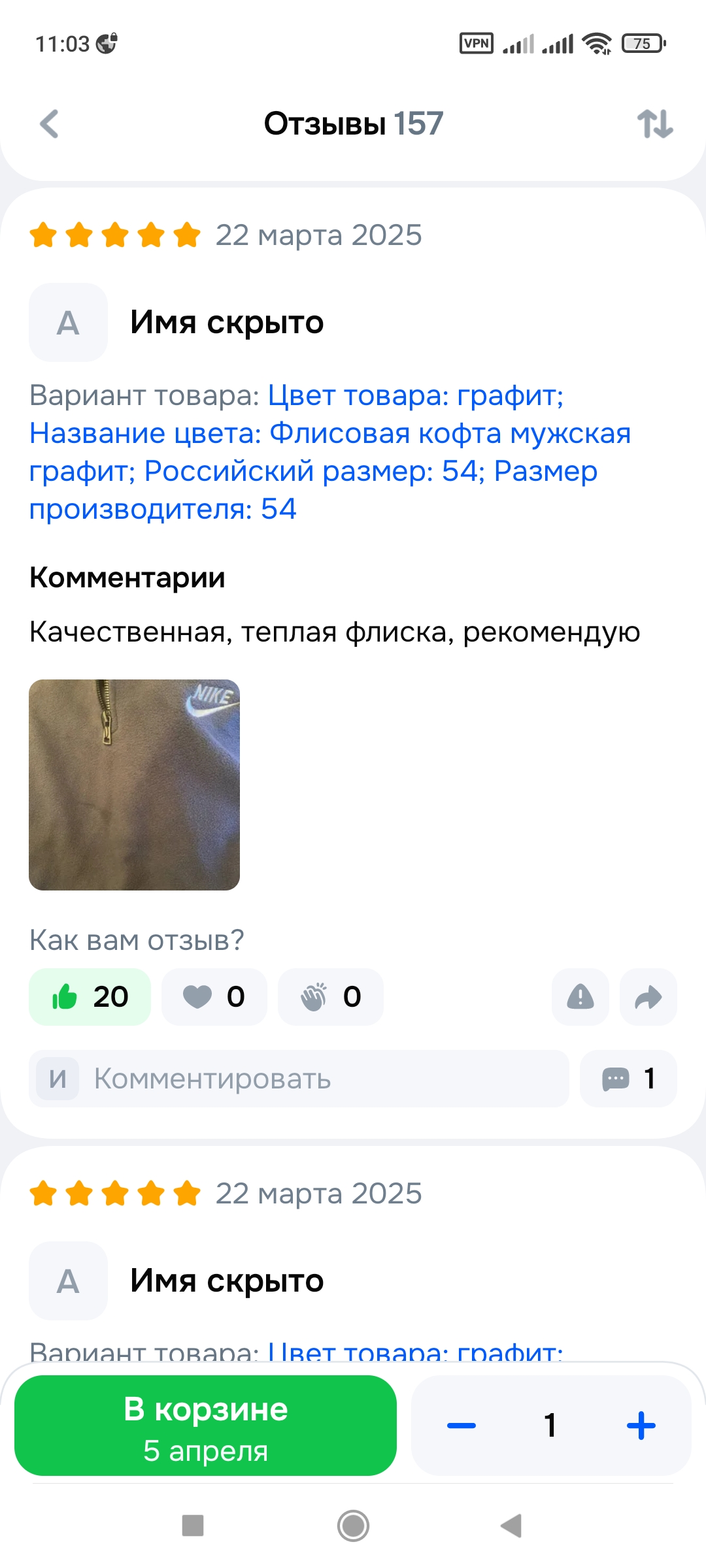Open the Nike fleece review photo
This screenshot has width=706, height=1568.
134,785
